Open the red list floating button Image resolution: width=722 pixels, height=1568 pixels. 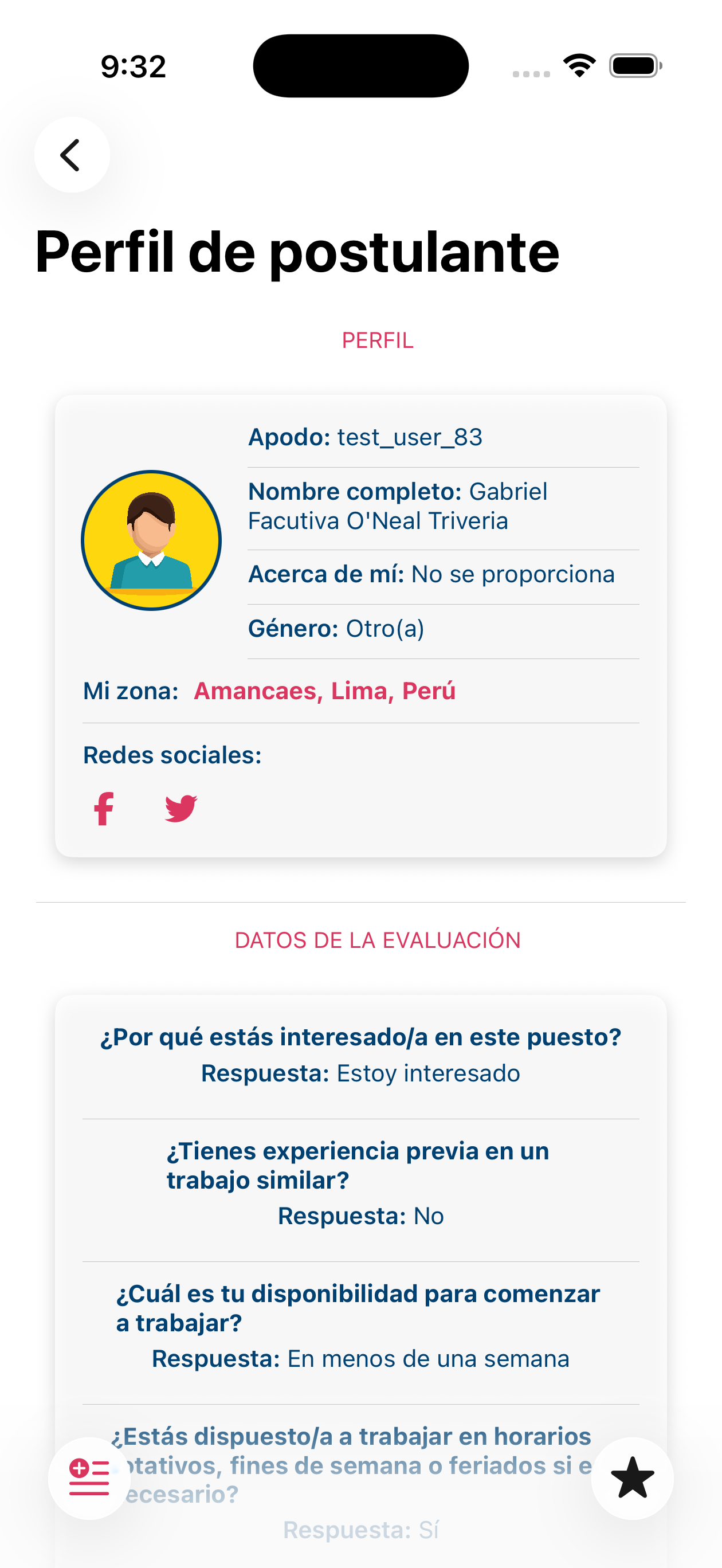[x=89, y=1478]
